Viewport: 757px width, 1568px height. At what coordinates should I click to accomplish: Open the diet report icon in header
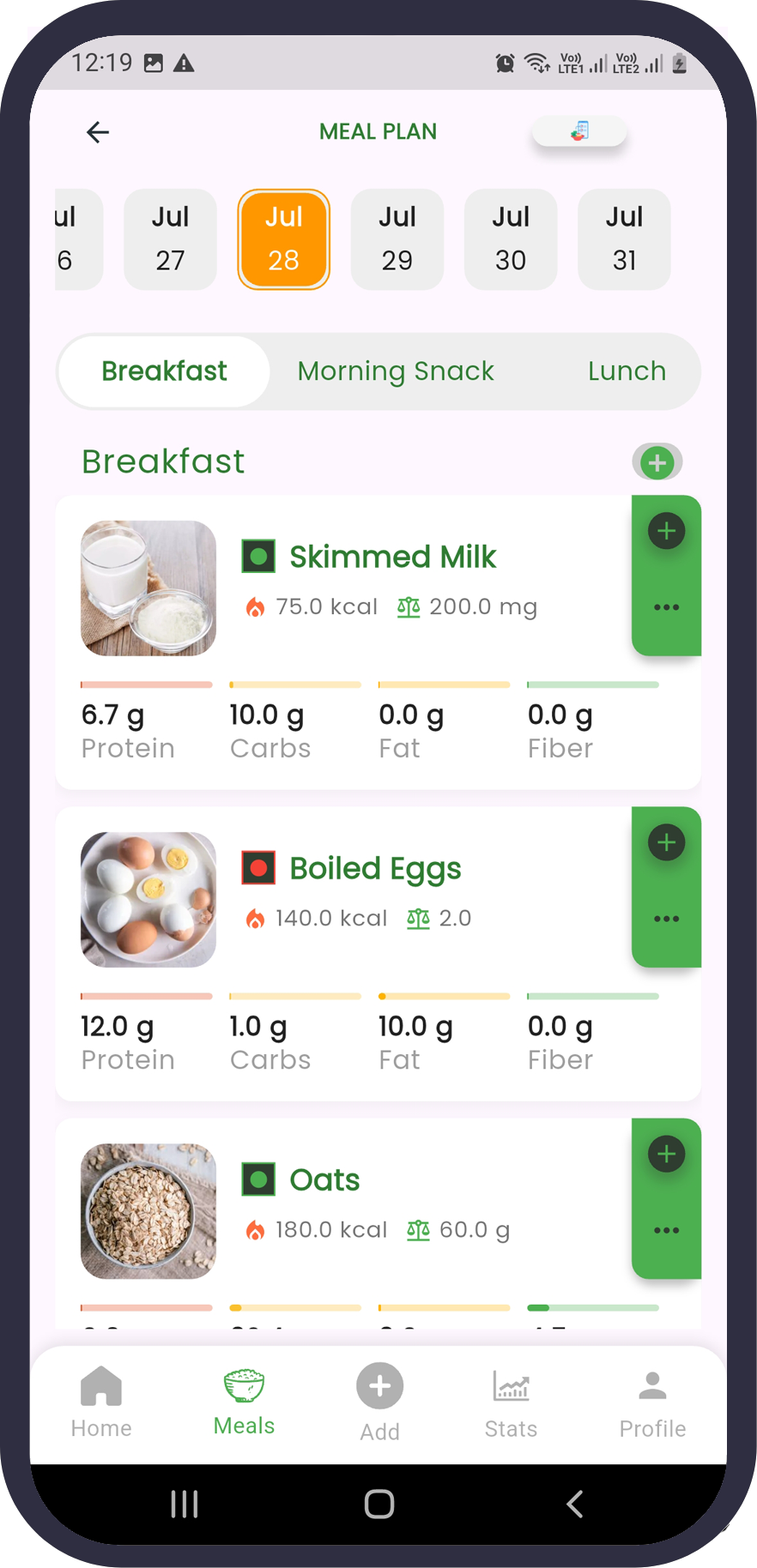coord(579,132)
